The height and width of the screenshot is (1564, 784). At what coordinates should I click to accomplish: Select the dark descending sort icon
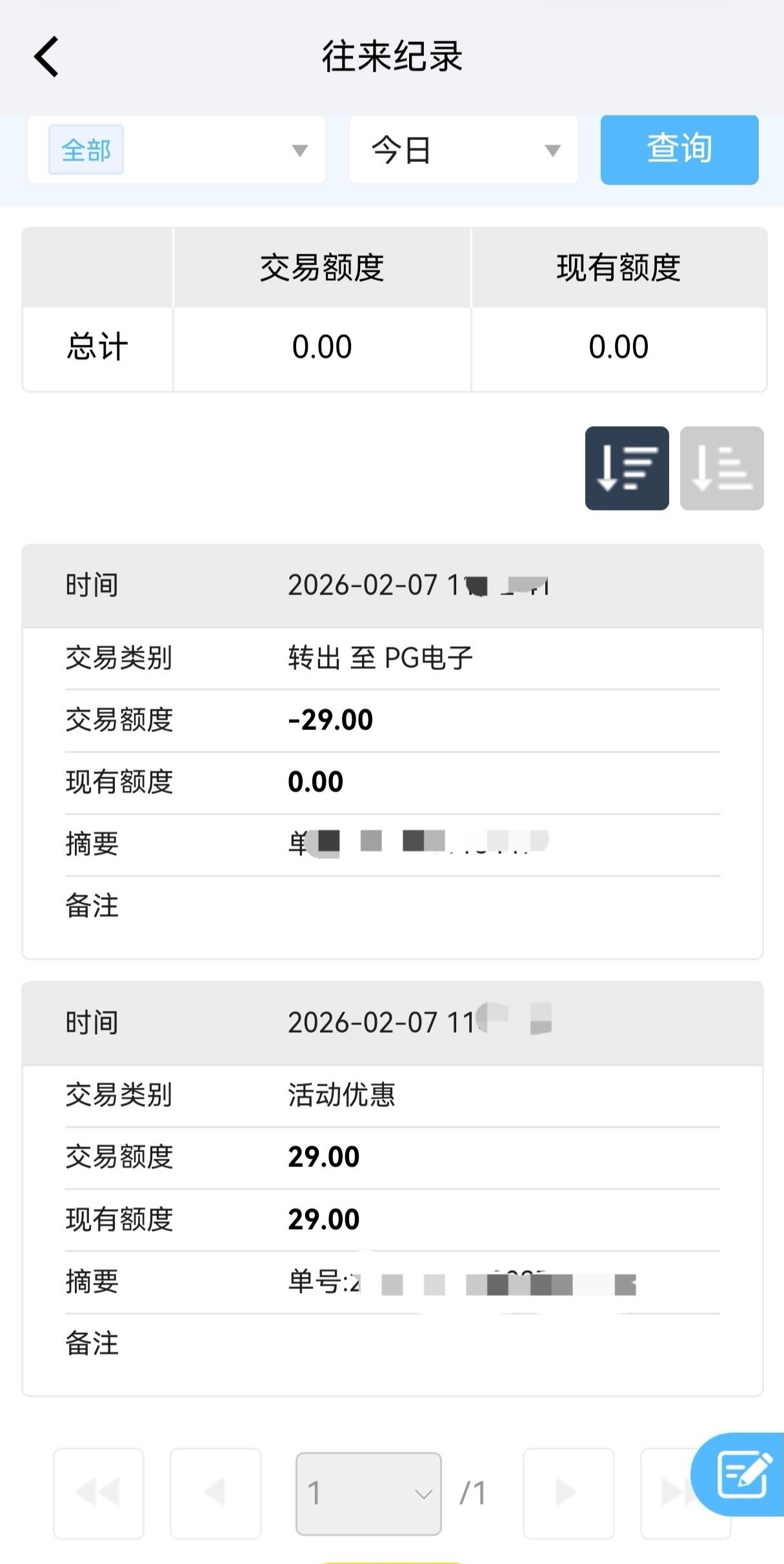point(627,468)
